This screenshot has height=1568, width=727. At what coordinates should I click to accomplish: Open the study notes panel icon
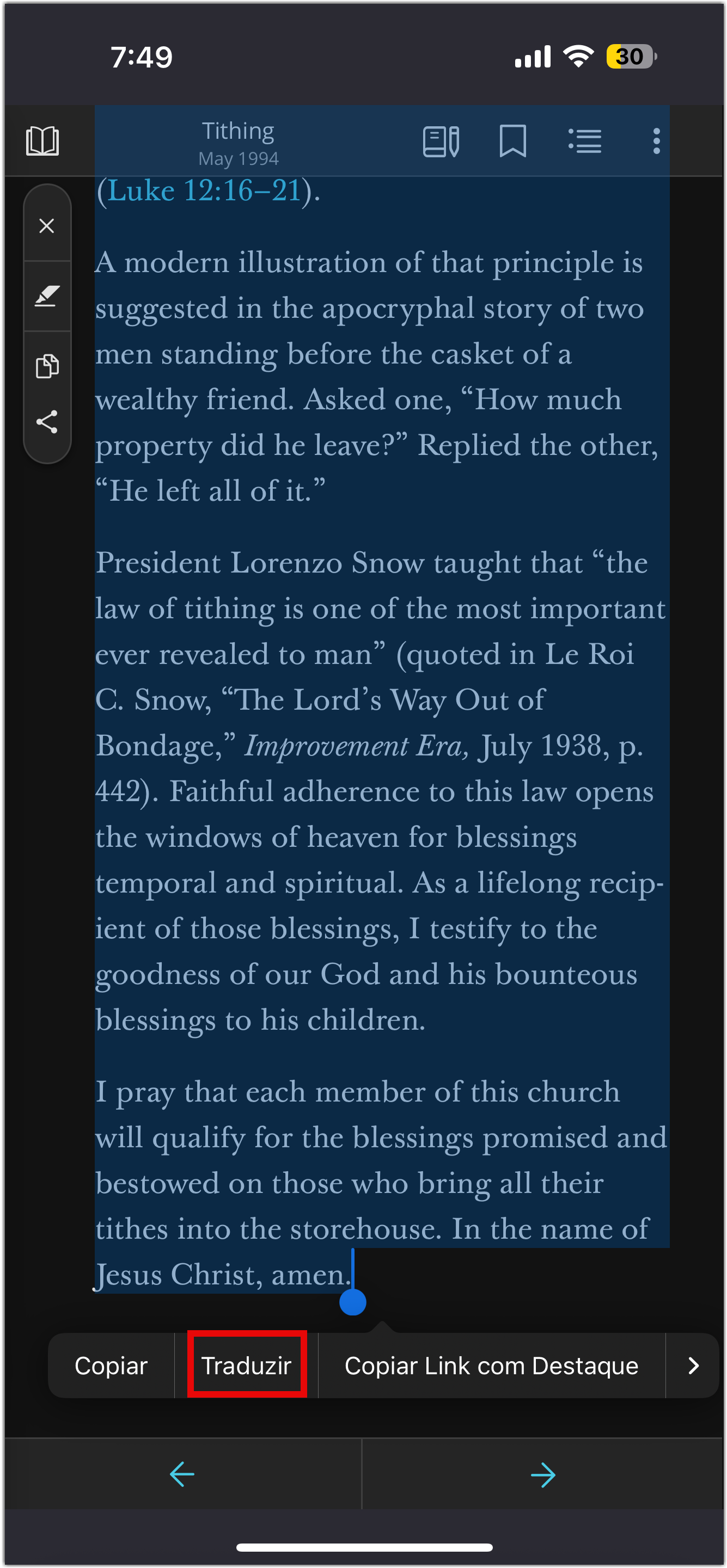coord(440,141)
